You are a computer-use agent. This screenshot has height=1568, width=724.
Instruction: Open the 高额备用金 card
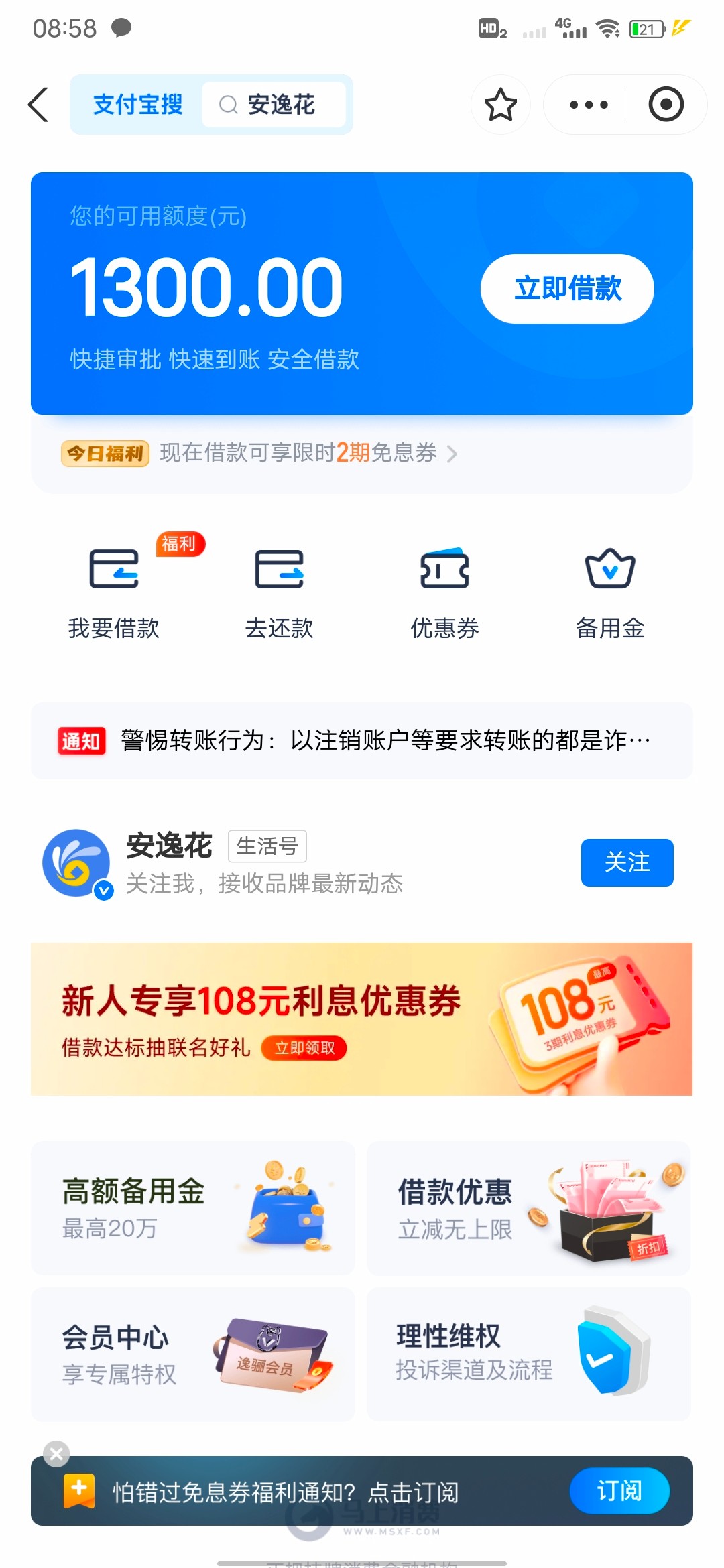pyautogui.click(x=193, y=1208)
